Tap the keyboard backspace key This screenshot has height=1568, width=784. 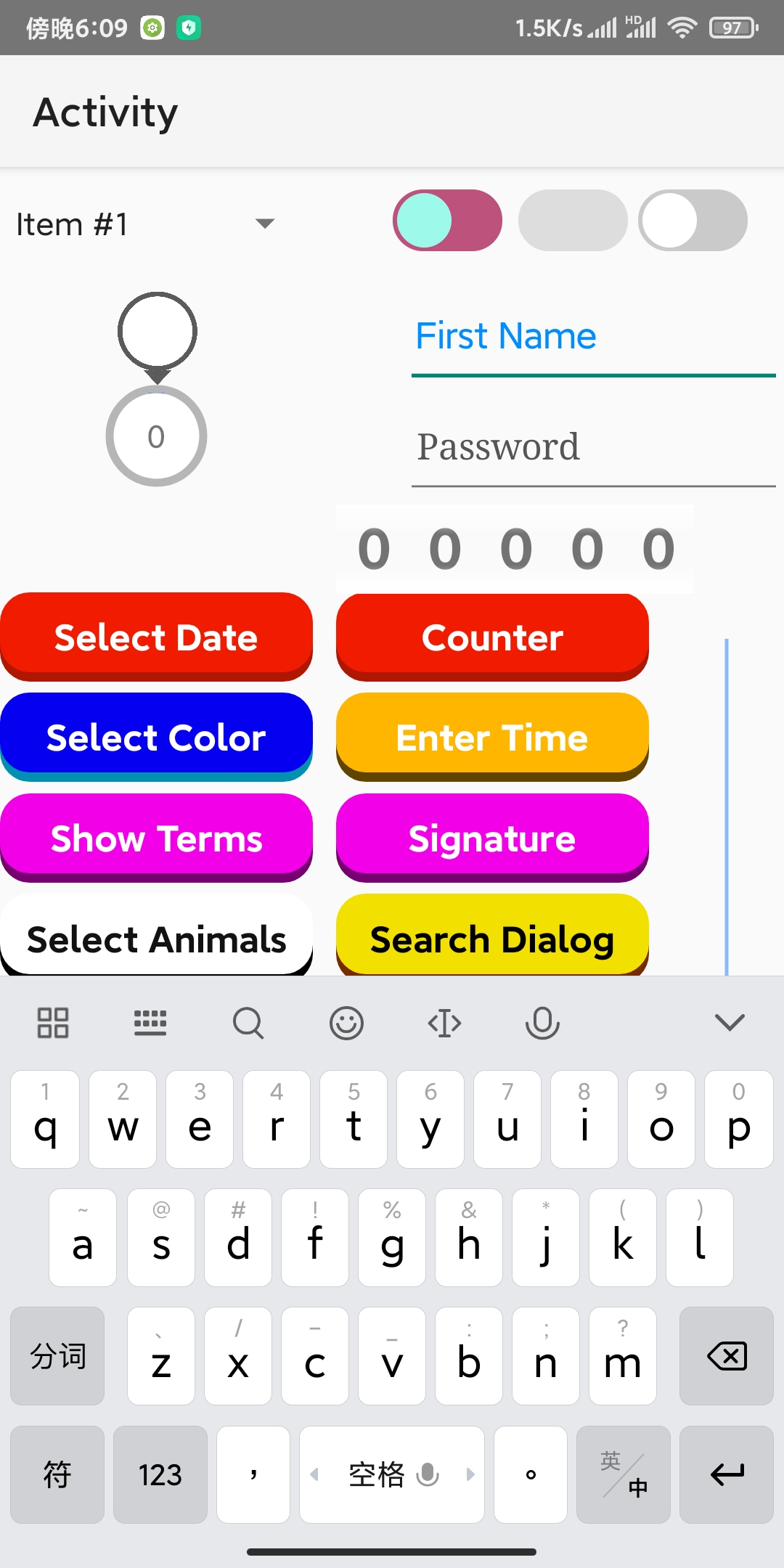pyautogui.click(x=727, y=1356)
